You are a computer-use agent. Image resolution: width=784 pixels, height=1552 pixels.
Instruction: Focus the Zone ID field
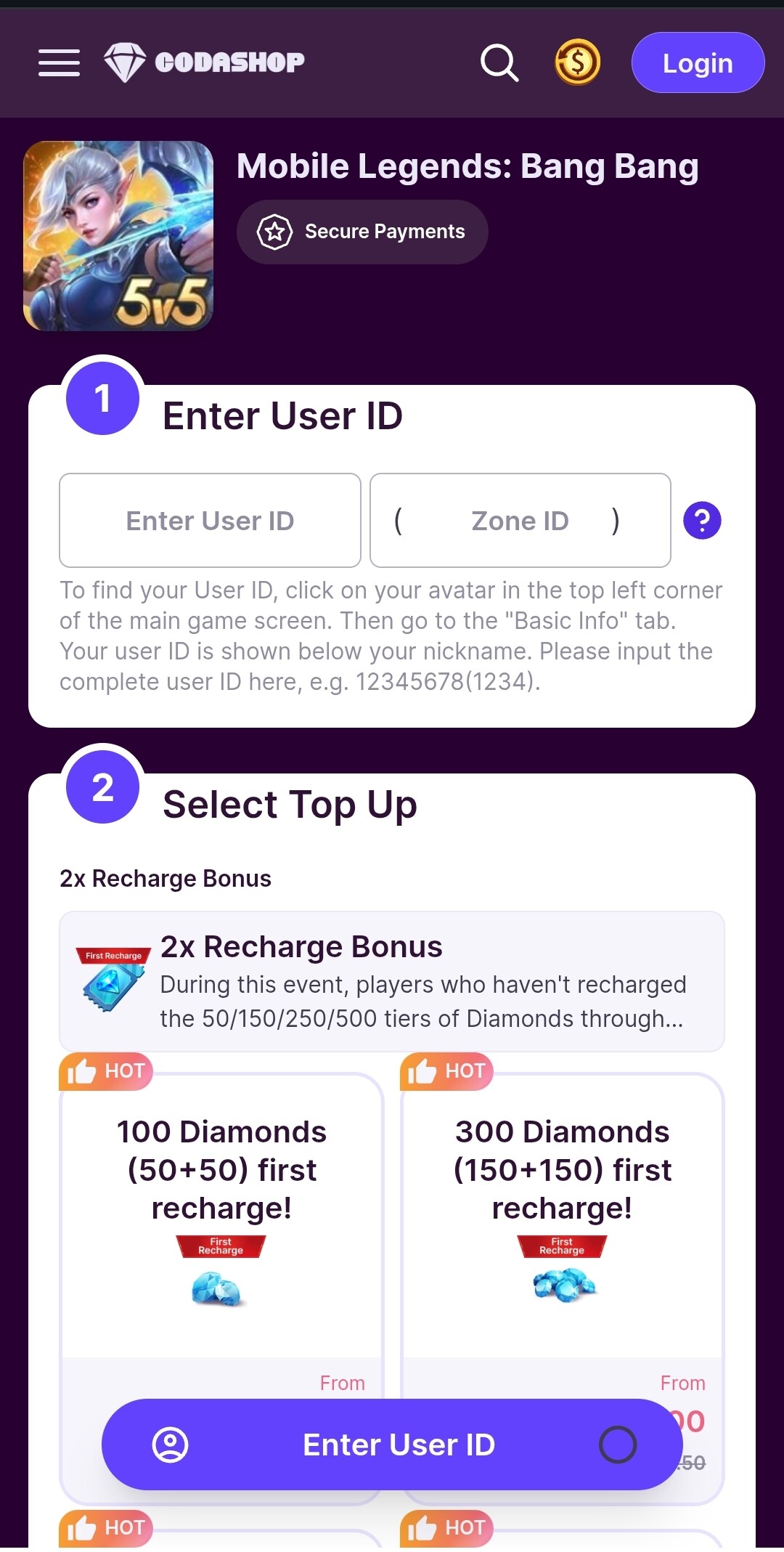coord(520,520)
